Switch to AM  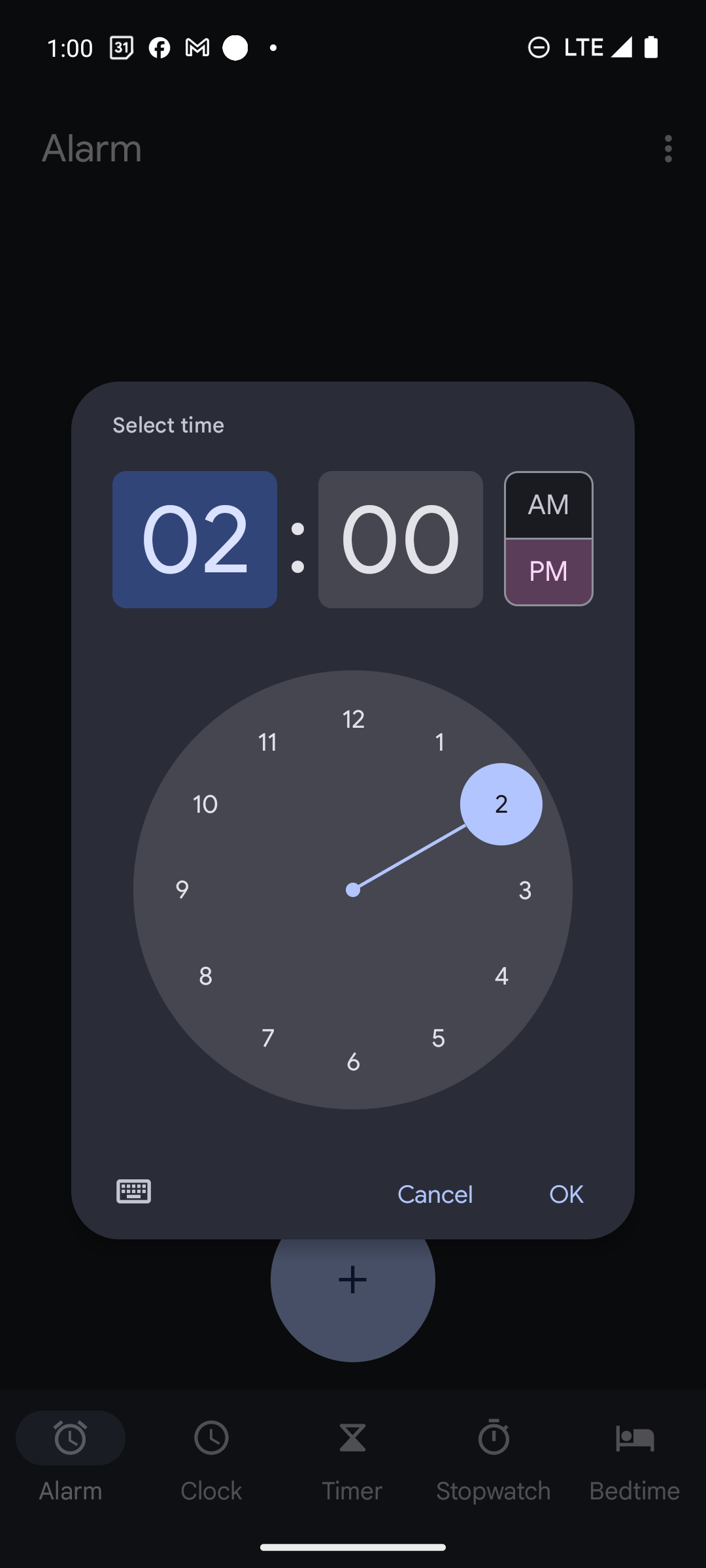click(x=548, y=505)
